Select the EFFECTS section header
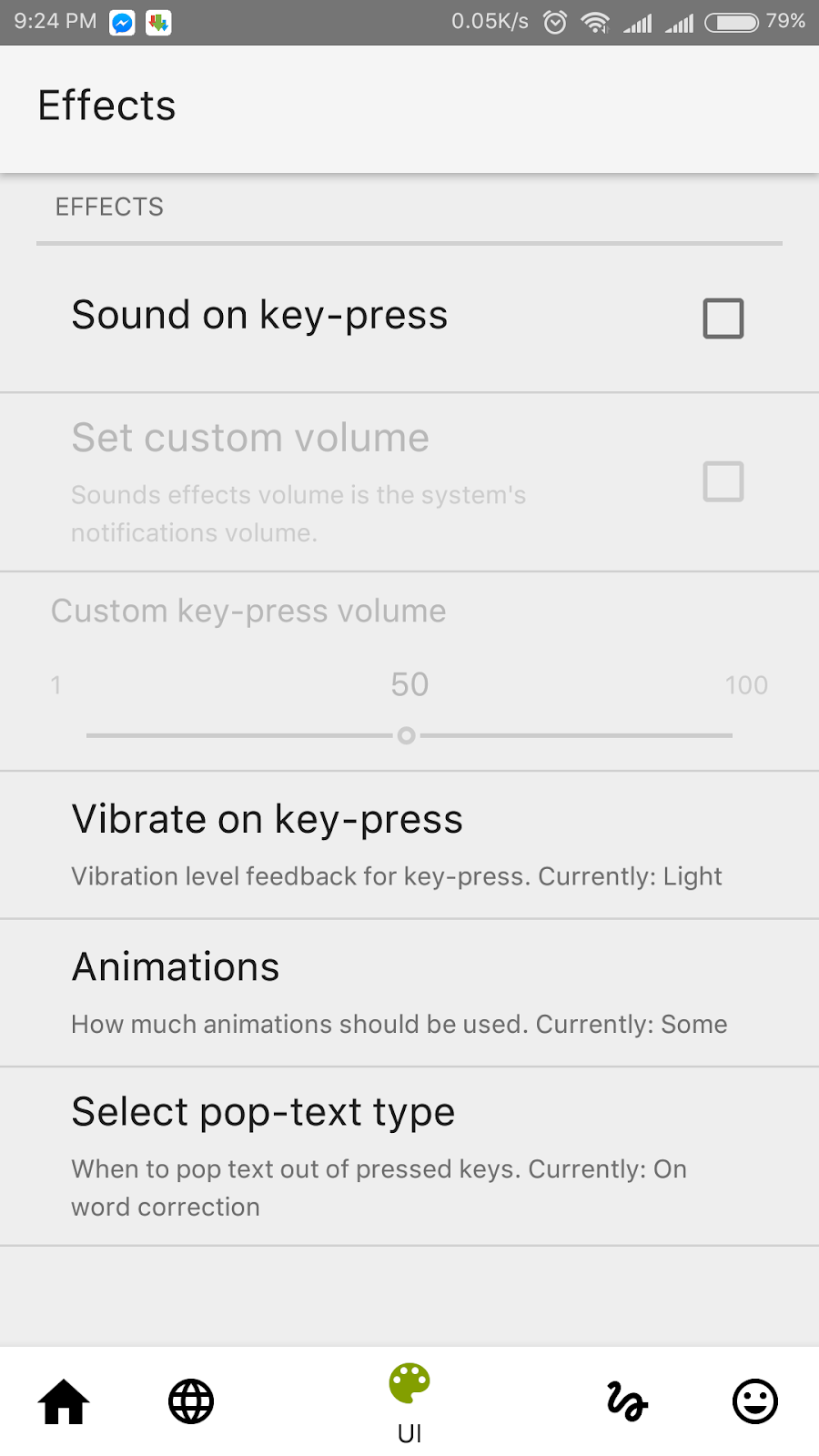The height and width of the screenshot is (1456, 819). click(x=109, y=207)
